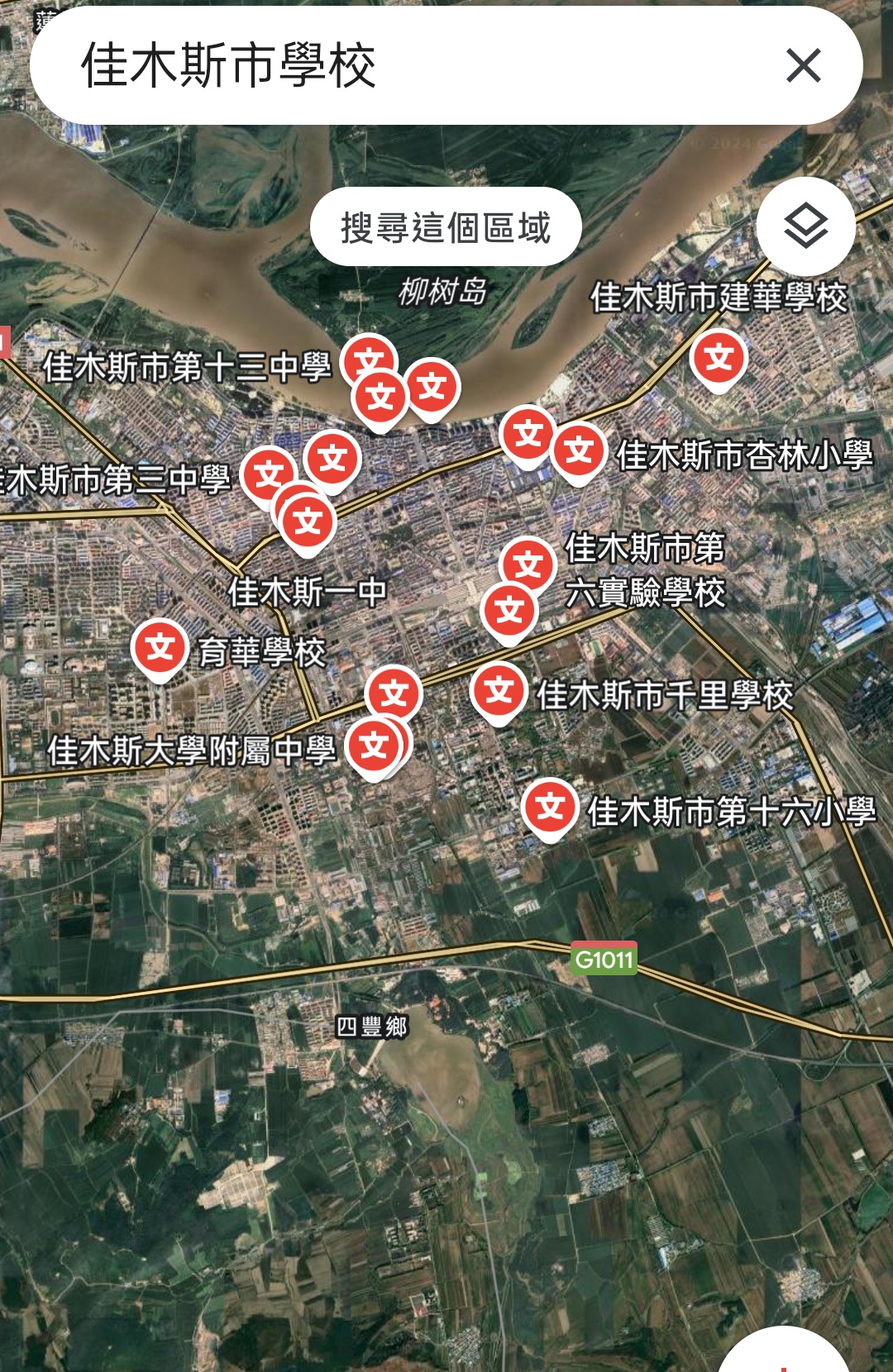This screenshot has width=893, height=1372.
Task: Select the 育華學校 pin
Action: (x=160, y=647)
